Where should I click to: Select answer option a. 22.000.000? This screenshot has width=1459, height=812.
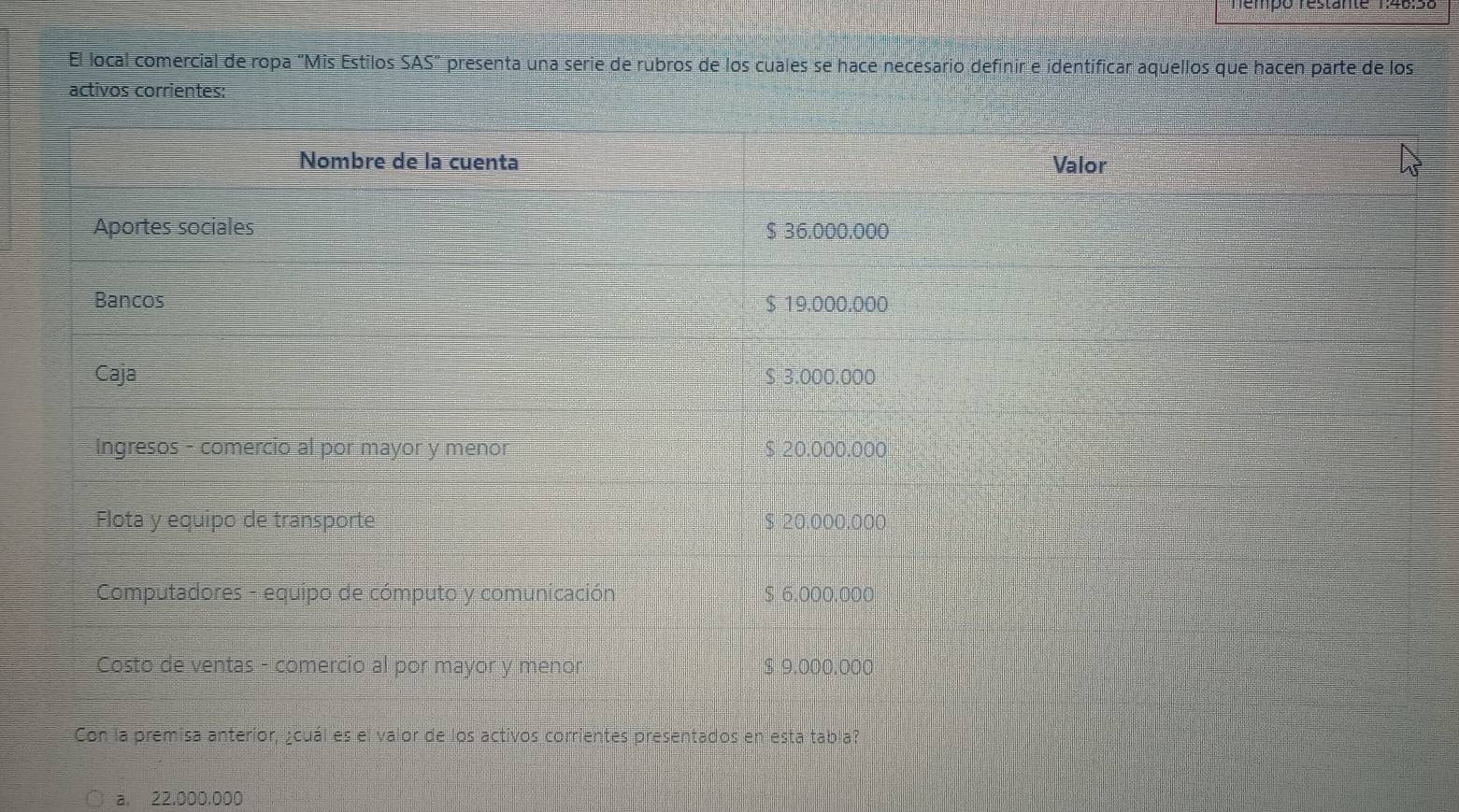pos(94,799)
